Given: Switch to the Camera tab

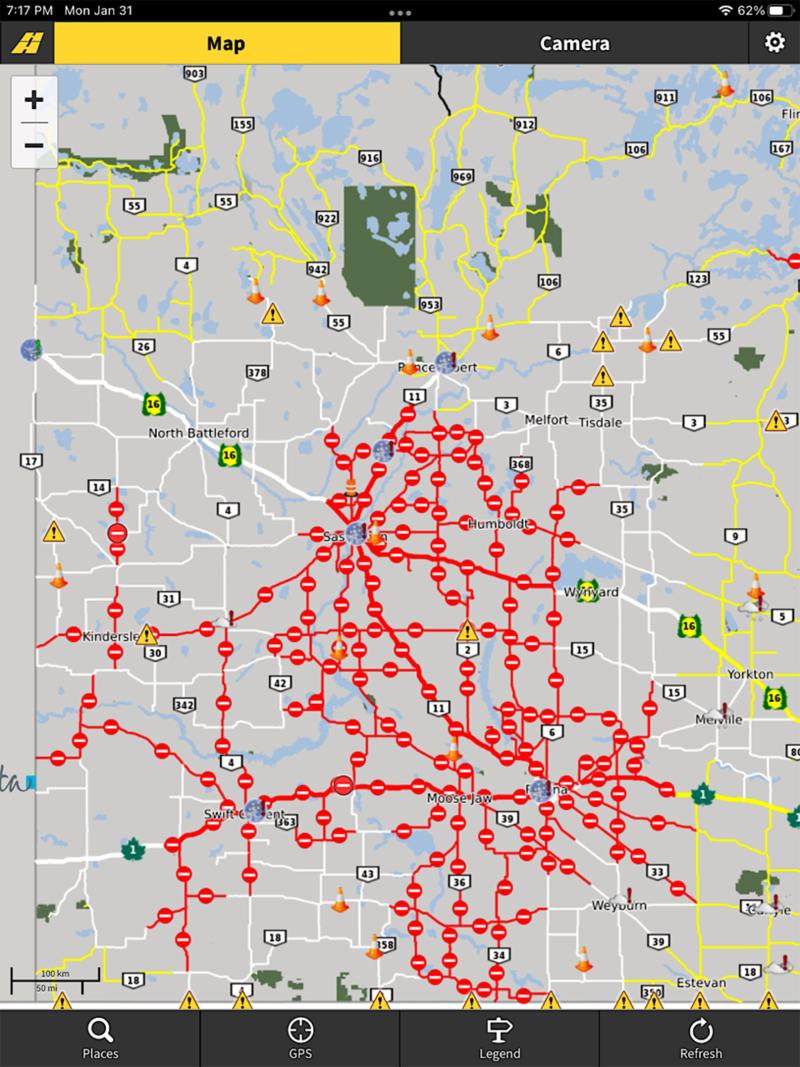Looking at the screenshot, I should pos(573,43).
